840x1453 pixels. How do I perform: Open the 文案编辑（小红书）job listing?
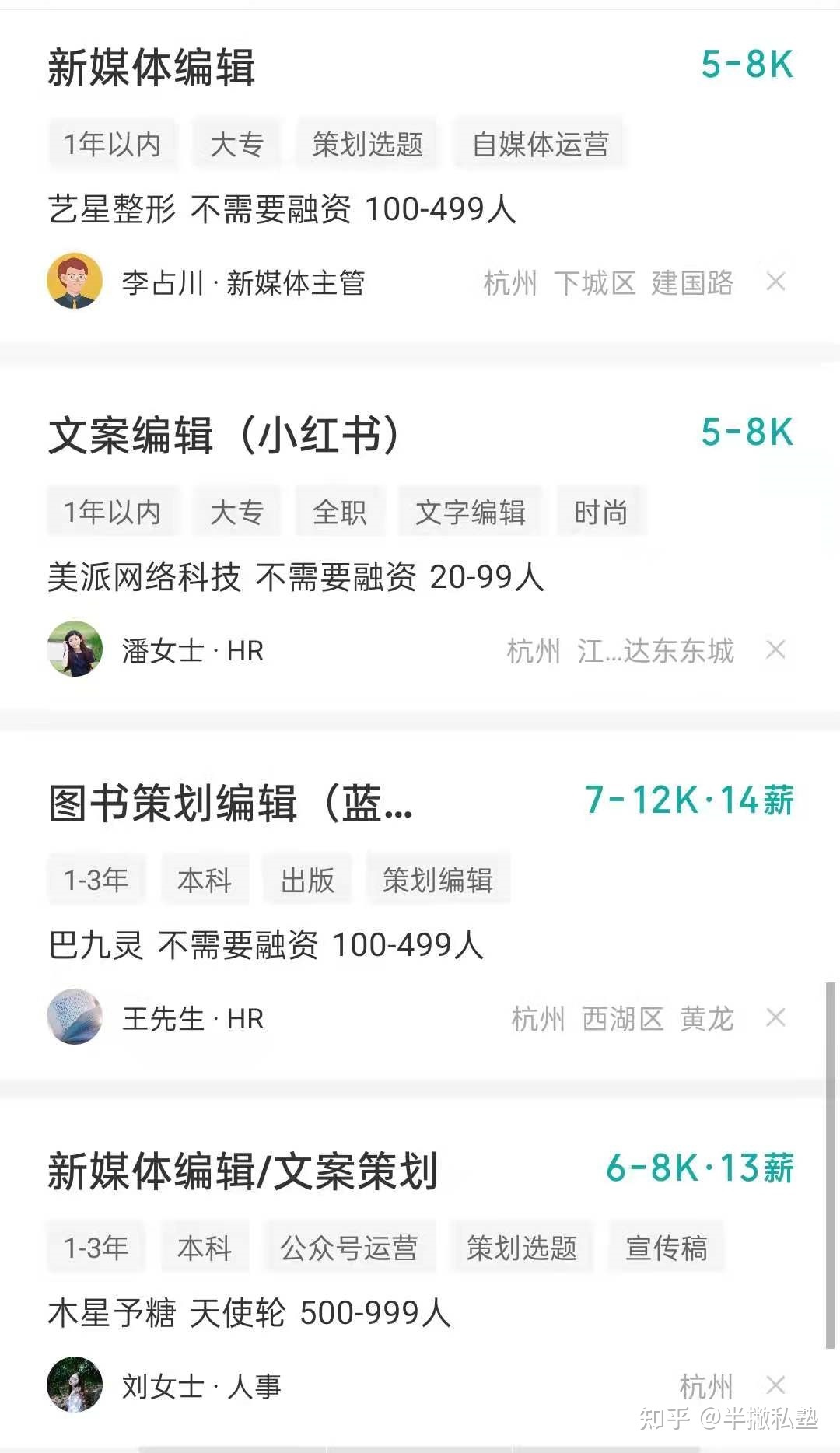coord(224,435)
